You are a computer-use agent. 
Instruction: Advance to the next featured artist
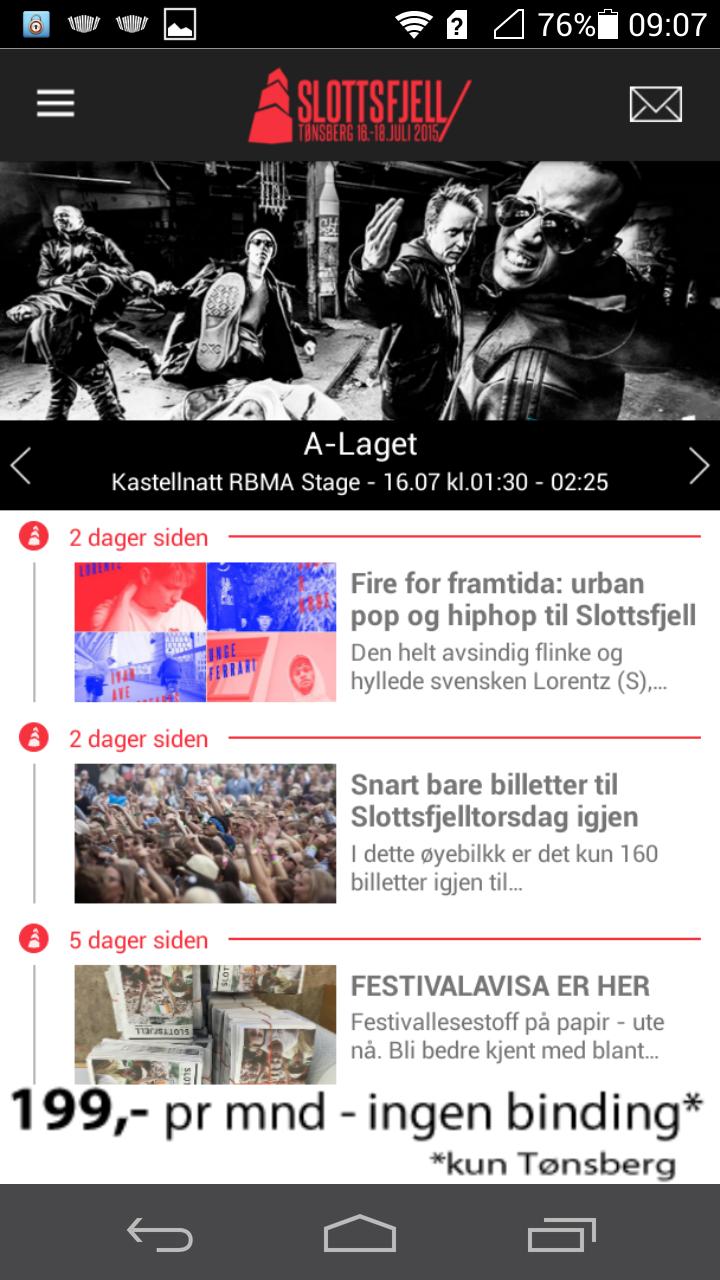(698, 462)
